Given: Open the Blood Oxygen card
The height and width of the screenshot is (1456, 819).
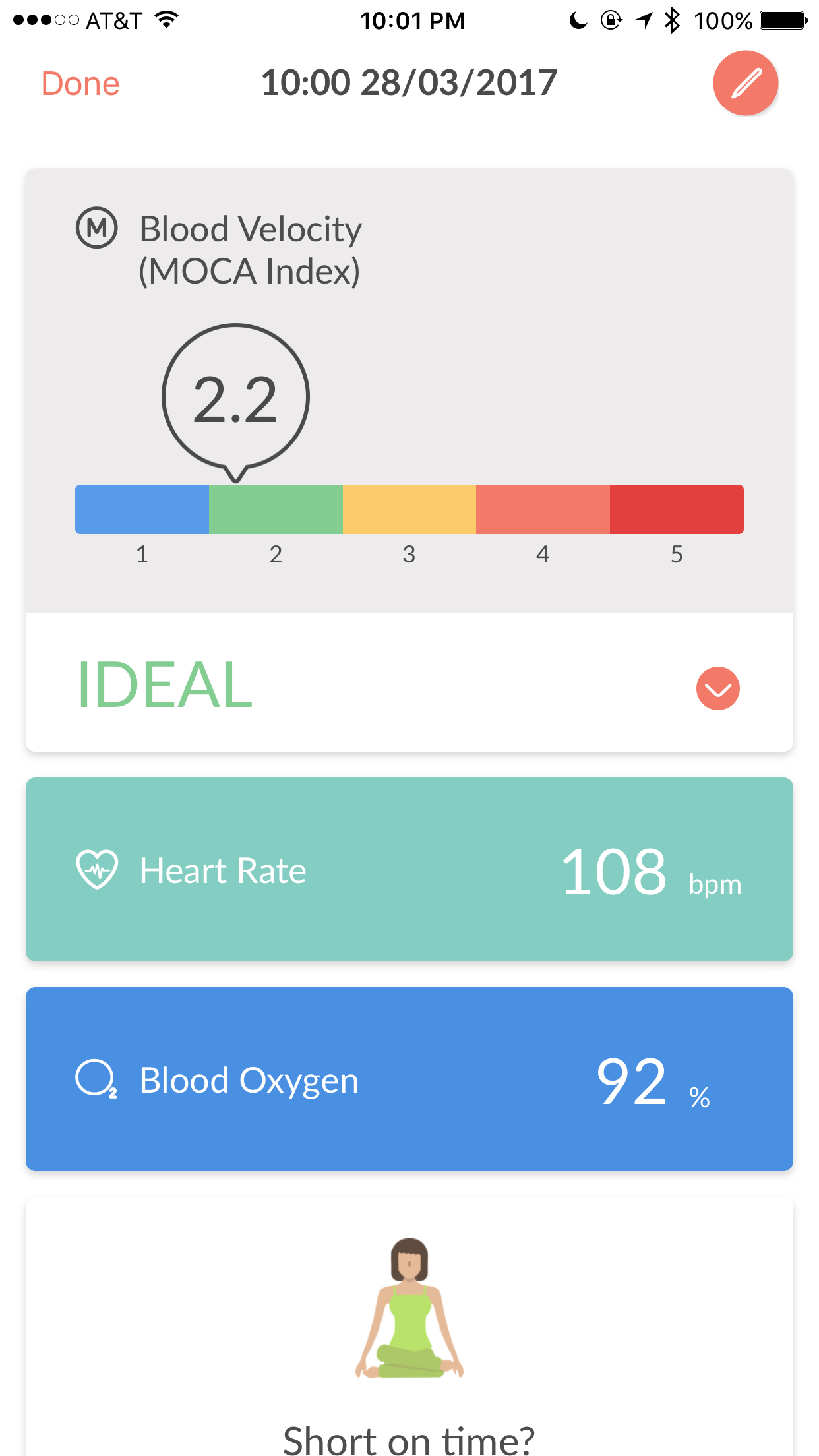Looking at the screenshot, I should click(x=409, y=1079).
